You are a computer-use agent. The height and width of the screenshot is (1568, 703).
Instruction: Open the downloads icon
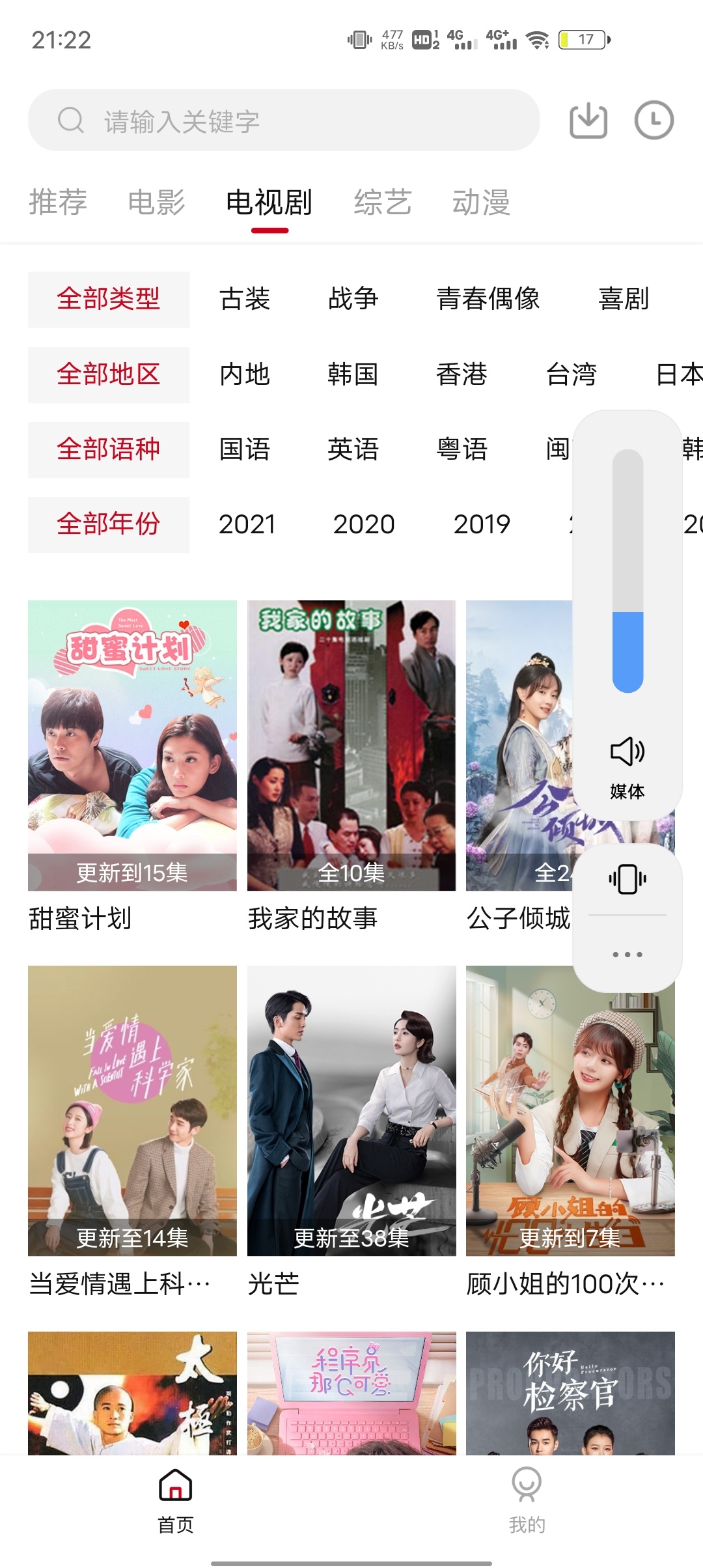[x=588, y=120]
